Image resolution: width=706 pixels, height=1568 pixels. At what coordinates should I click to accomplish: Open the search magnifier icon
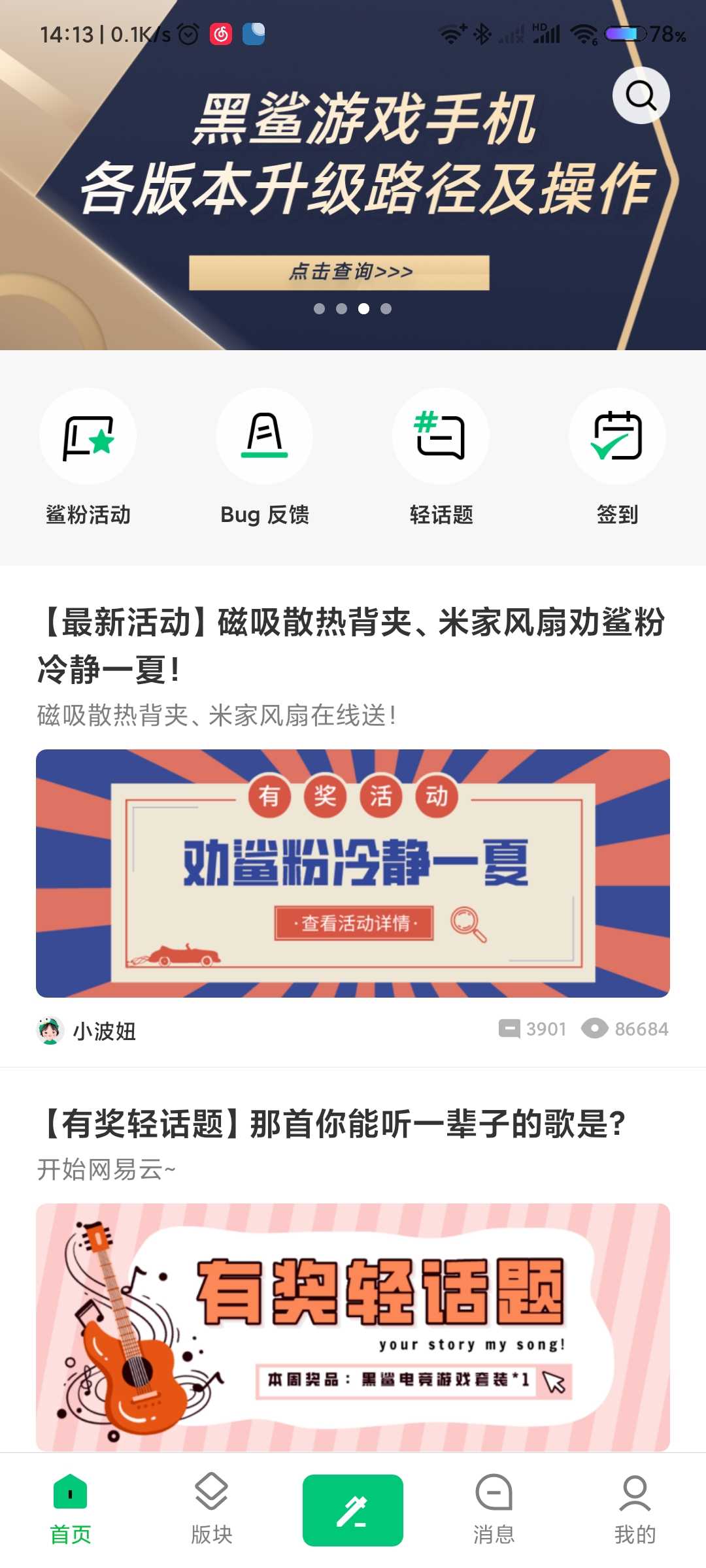click(641, 95)
